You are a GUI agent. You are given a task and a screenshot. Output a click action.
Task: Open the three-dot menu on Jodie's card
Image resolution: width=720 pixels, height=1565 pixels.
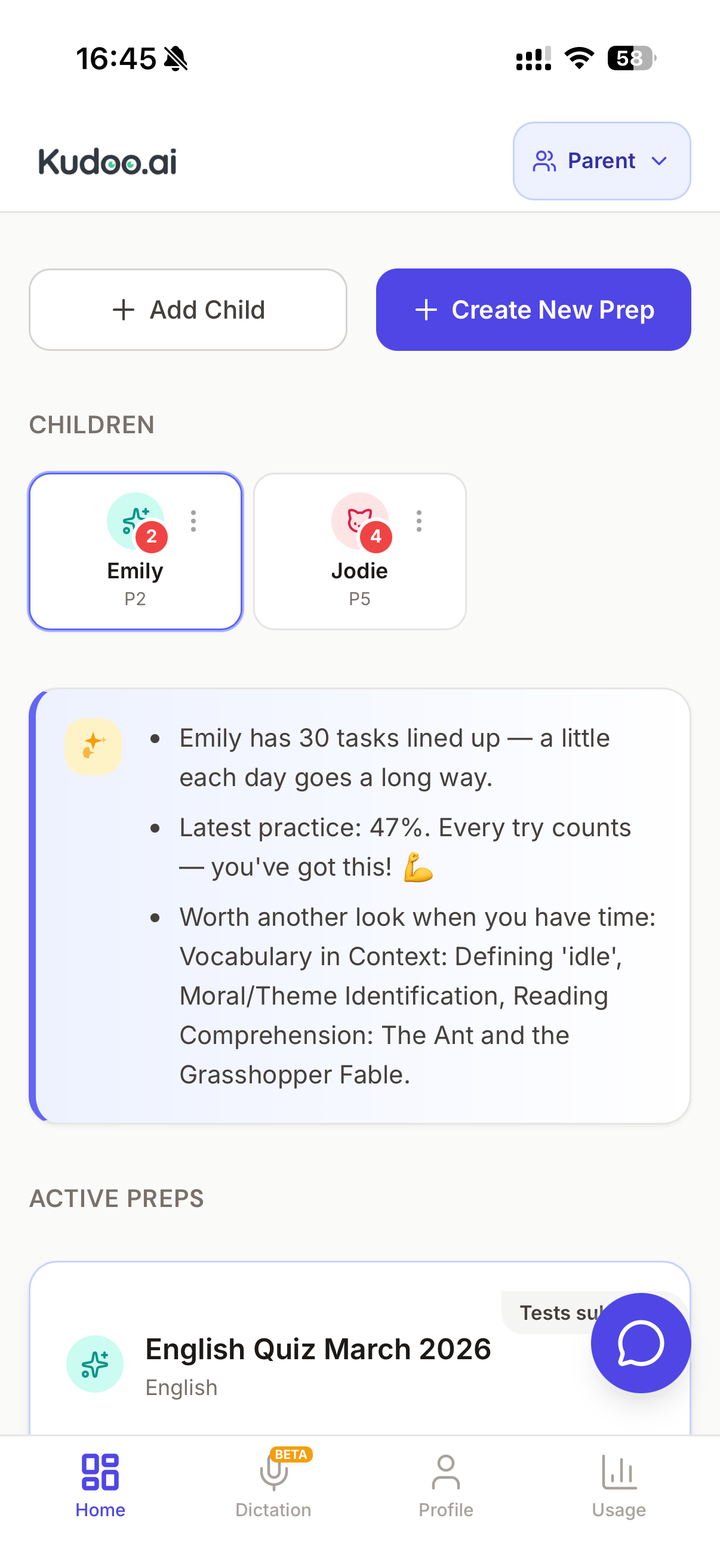419,520
